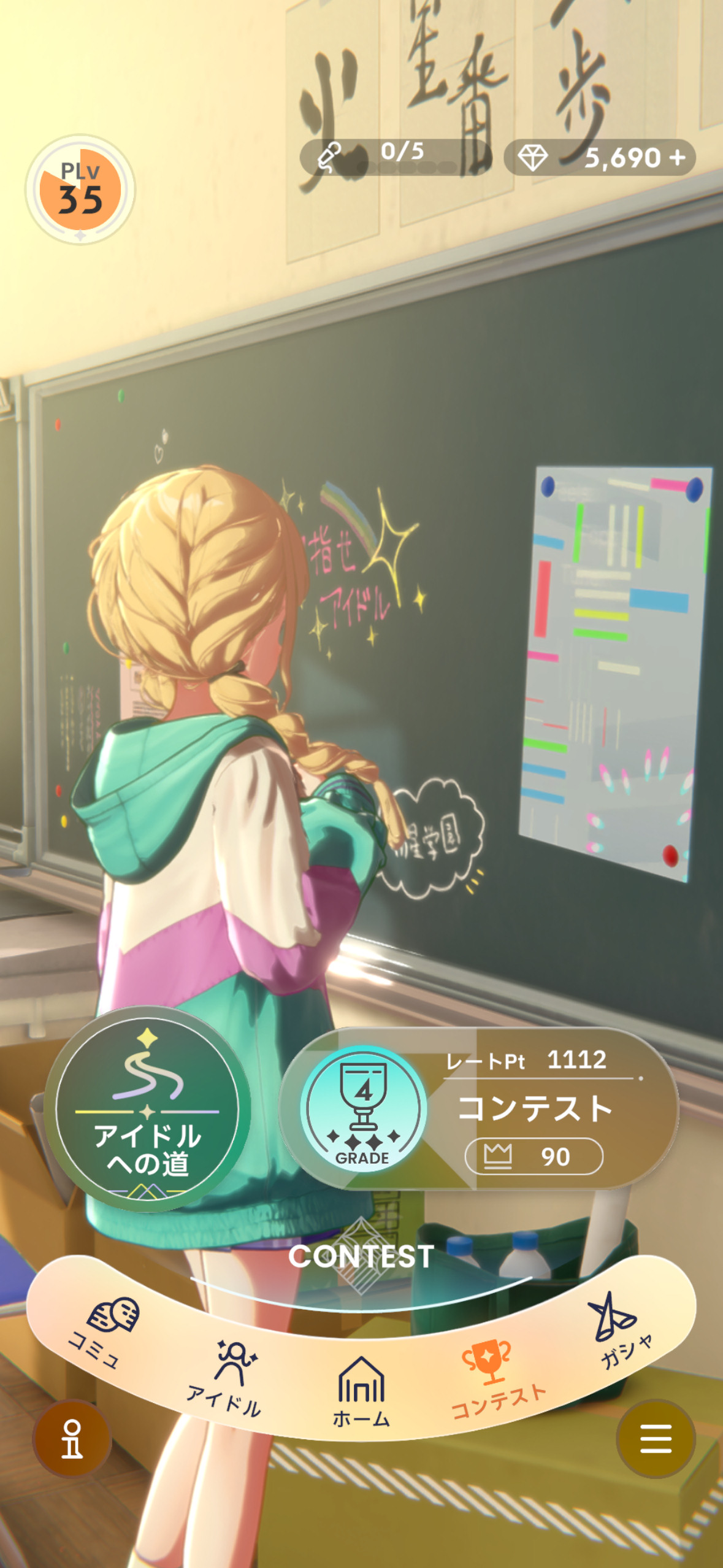This screenshot has width=723, height=1568.
Task: Add more jewels via the 5,690 + button
Action: [600, 158]
